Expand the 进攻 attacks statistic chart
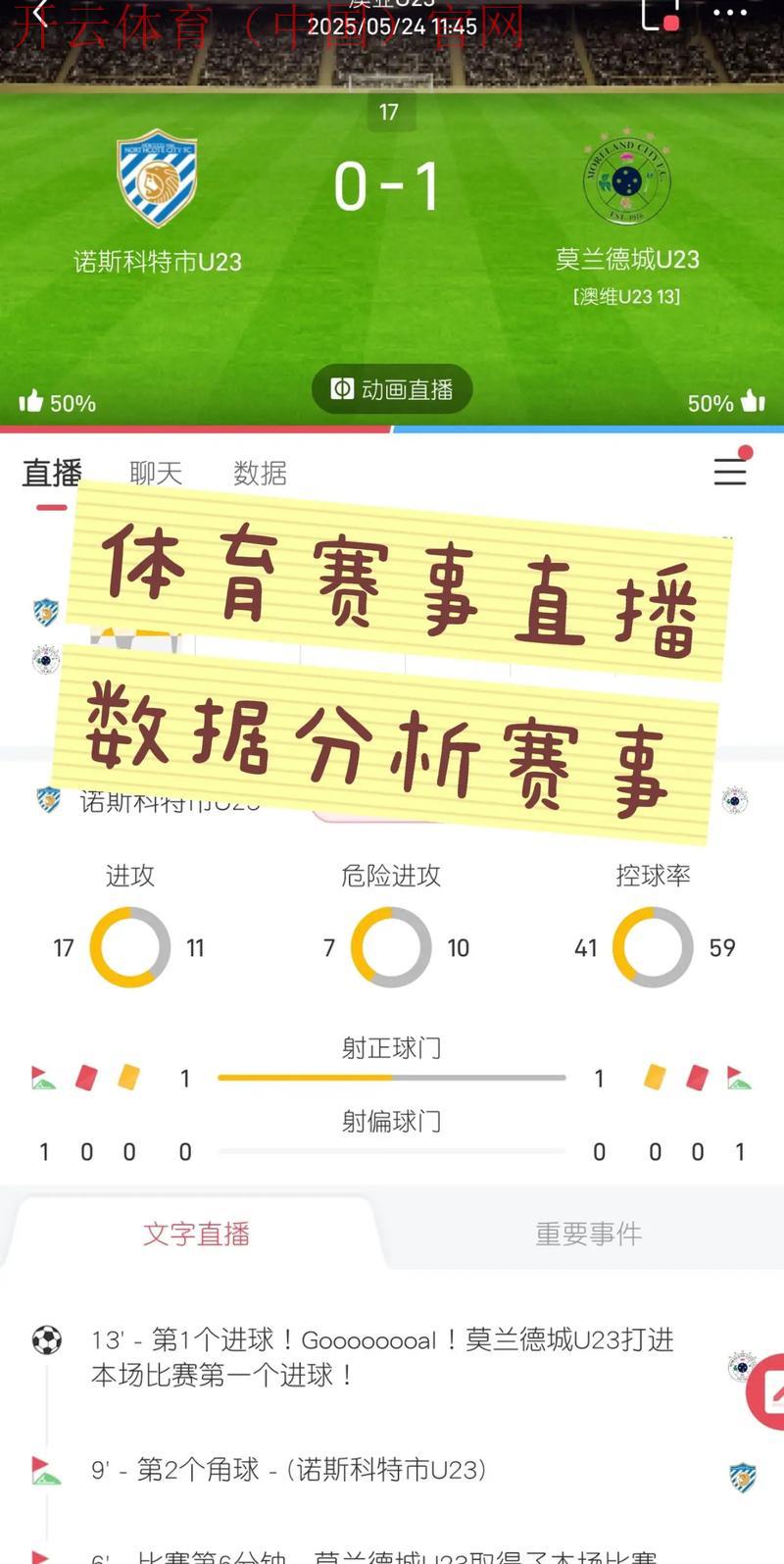The height and width of the screenshot is (1564, 784). pos(129,947)
